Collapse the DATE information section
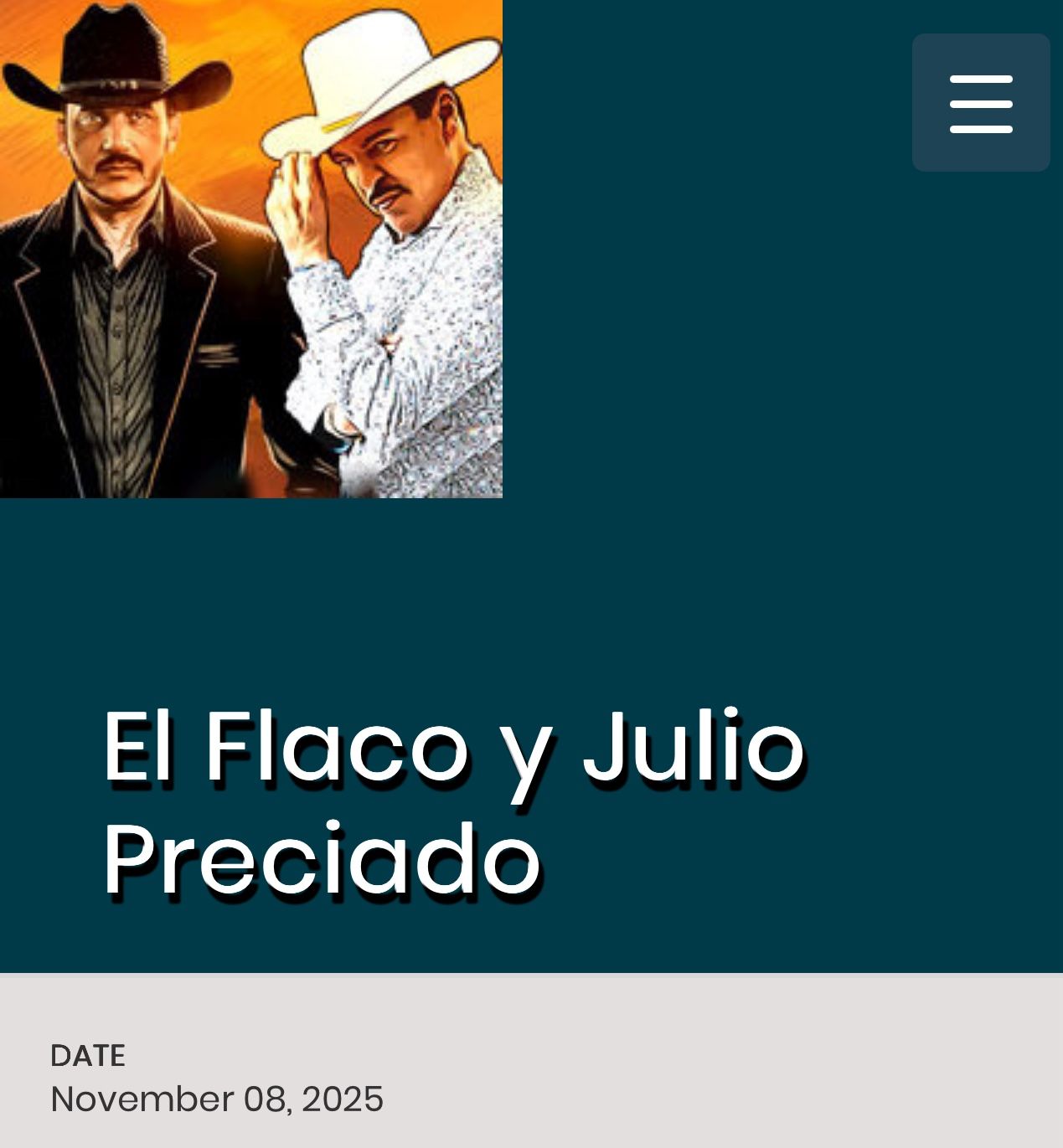The height and width of the screenshot is (1148, 1063). [90, 1056]
